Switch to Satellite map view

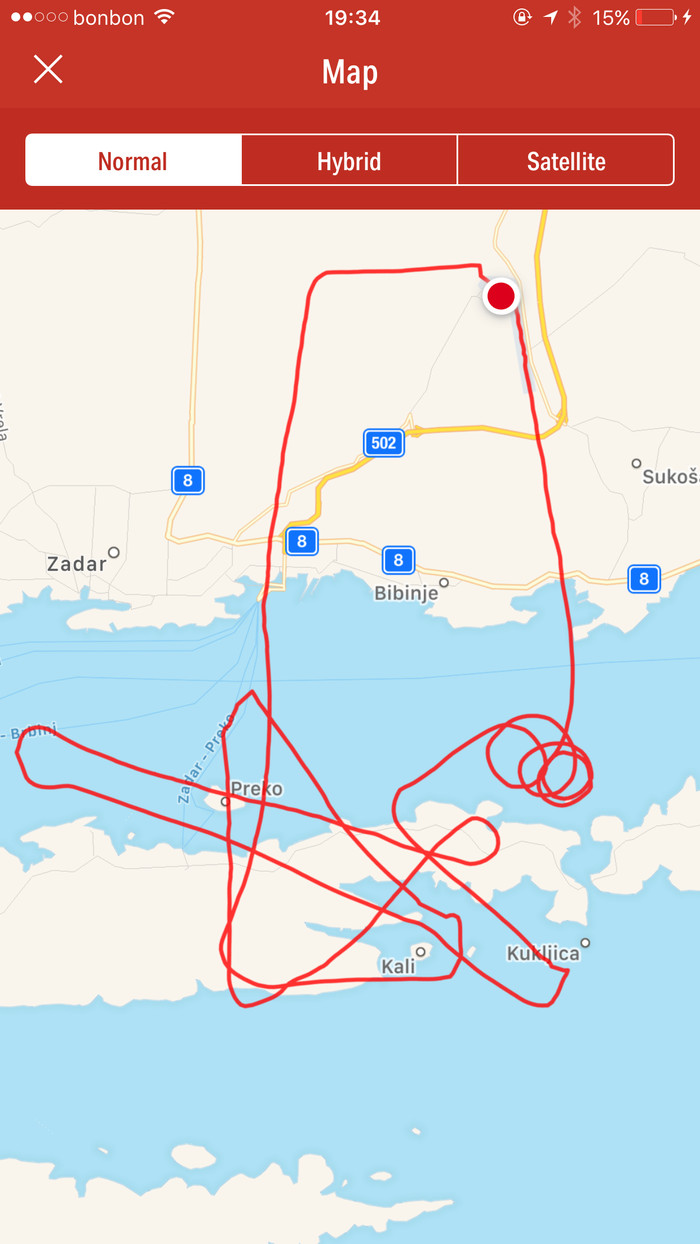pos(566,161)
